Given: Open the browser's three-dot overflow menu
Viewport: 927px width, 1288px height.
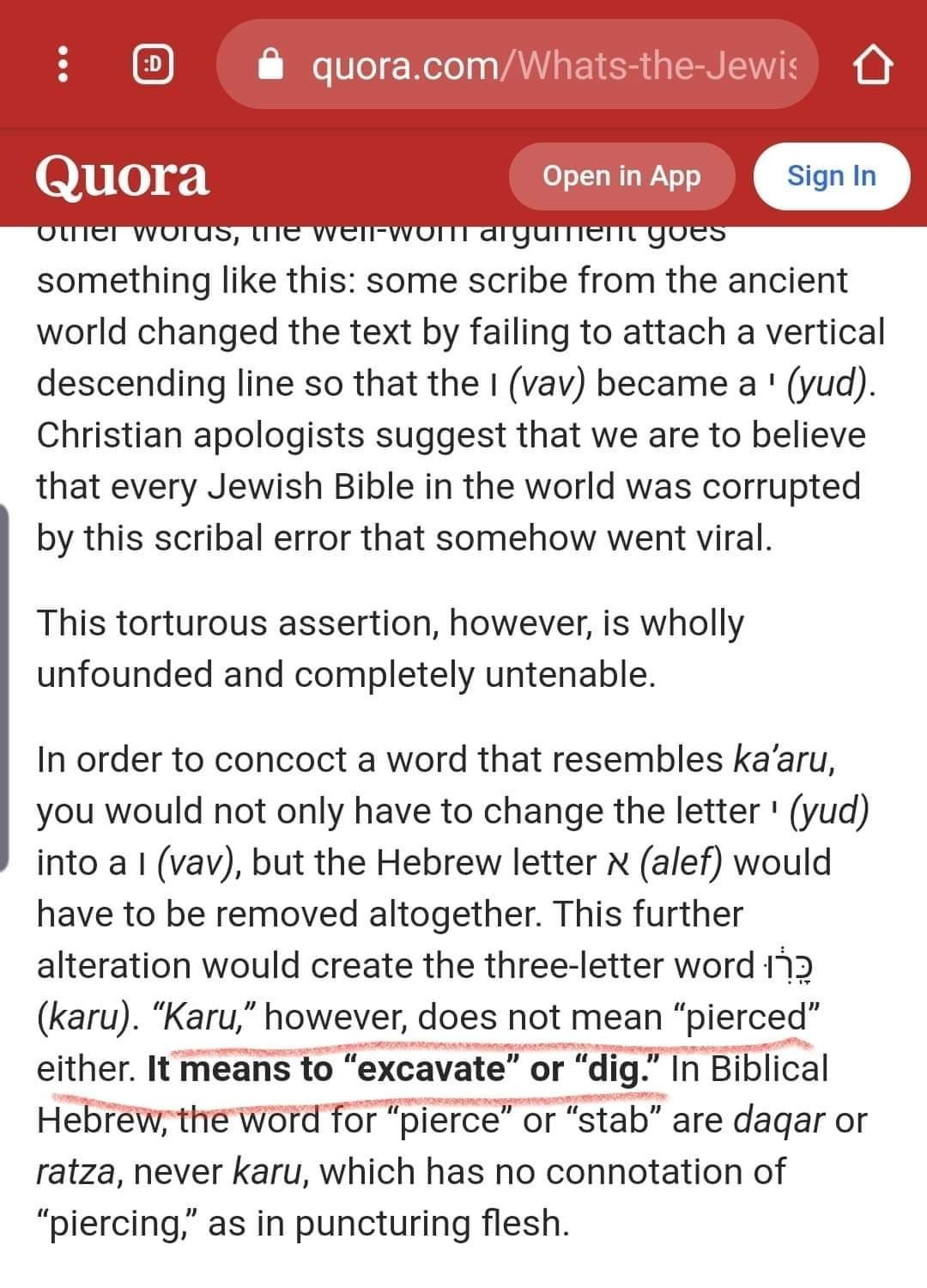Looking at the screenshot, I should [x=62, y=64].
